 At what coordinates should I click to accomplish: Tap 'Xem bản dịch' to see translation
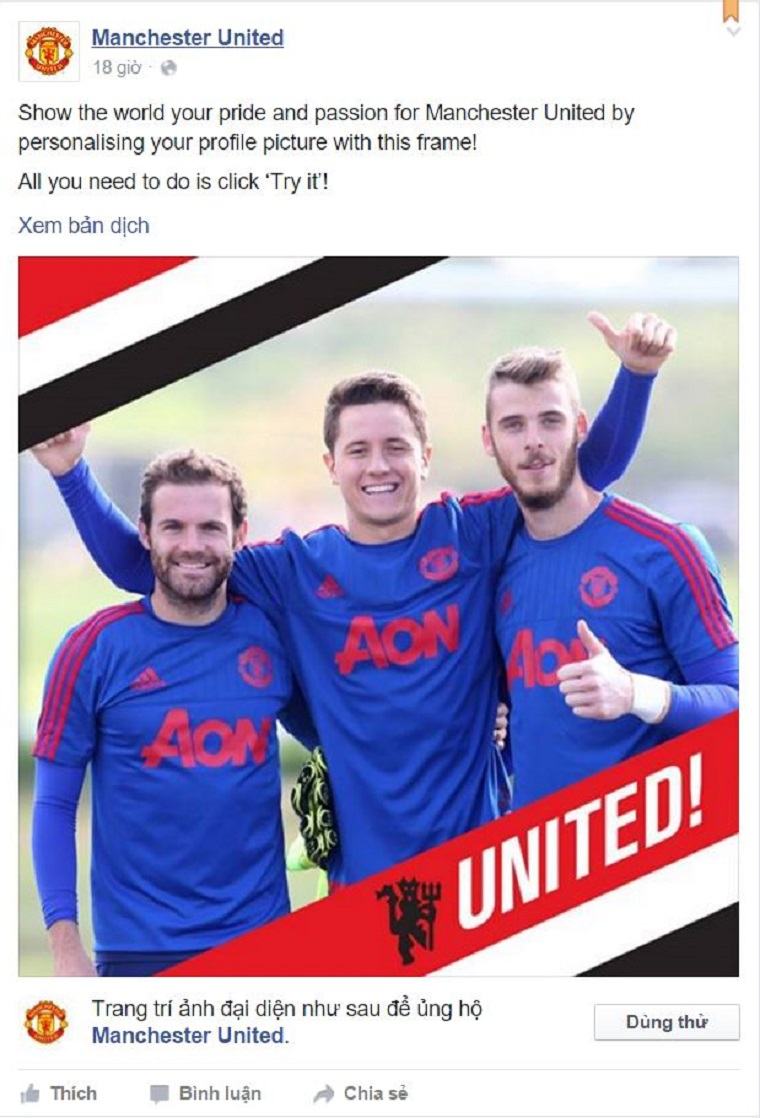[x=83, y=226]
